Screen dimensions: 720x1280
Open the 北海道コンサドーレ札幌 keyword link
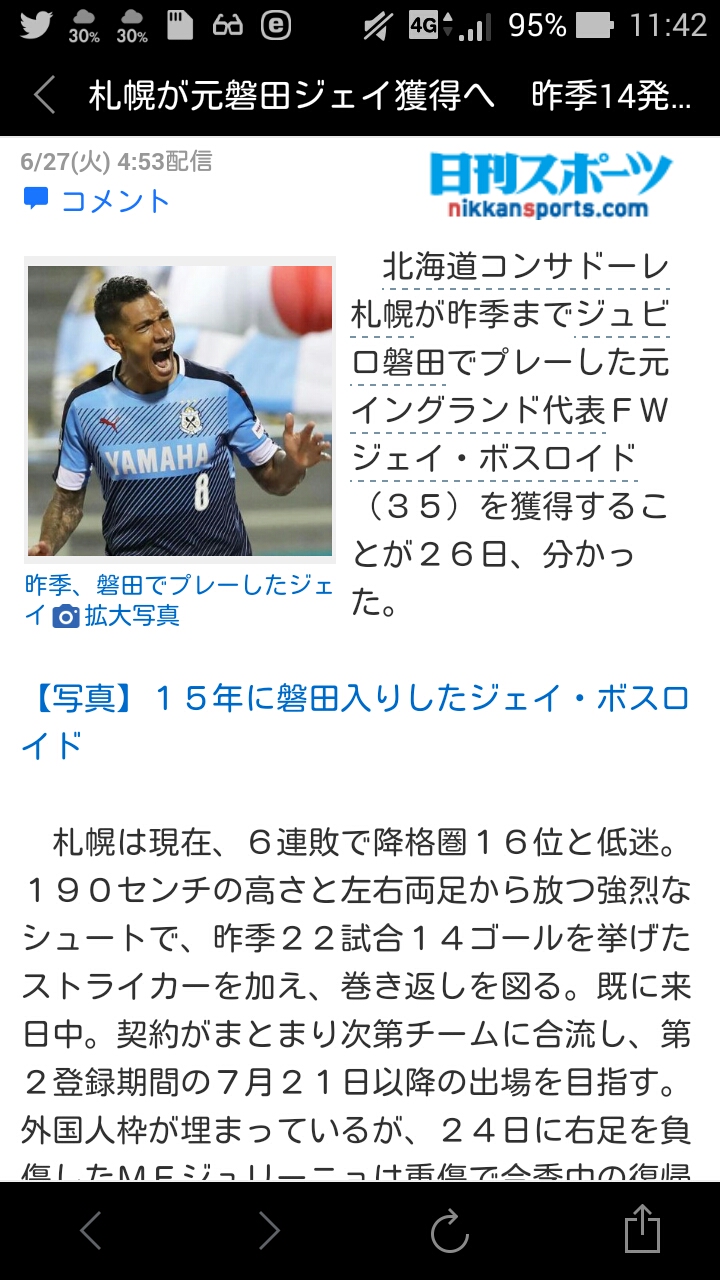(x=510, y=290)
